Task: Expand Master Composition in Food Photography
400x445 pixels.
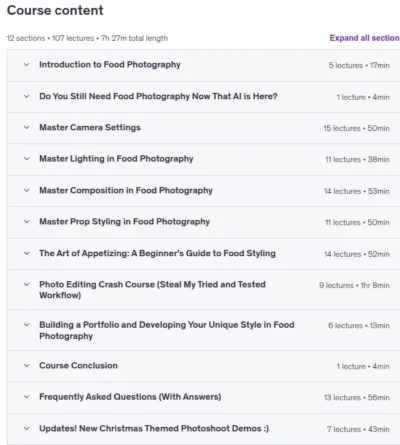Action: coord(203,191)
